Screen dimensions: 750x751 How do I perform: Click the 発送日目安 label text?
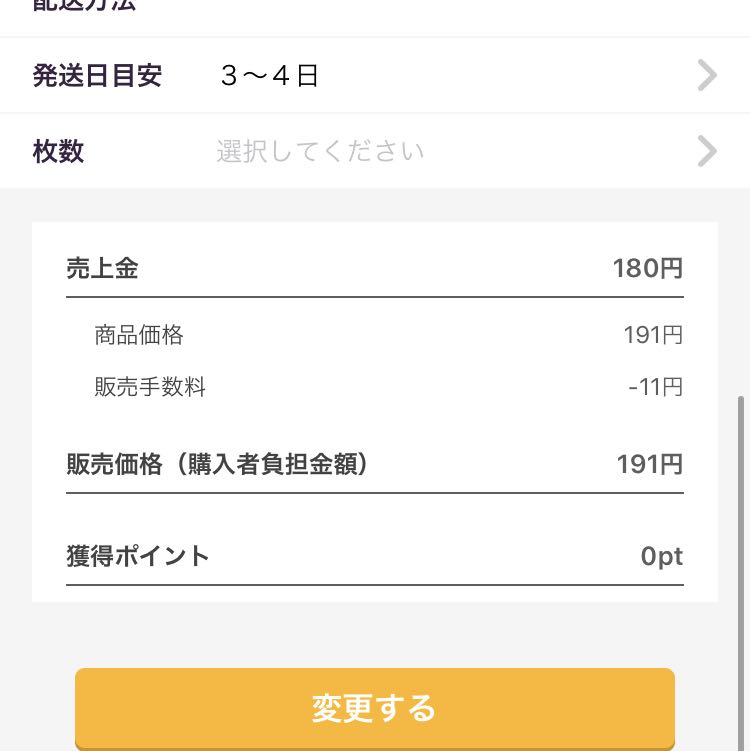pyautogui.click(x=97, y=75)
